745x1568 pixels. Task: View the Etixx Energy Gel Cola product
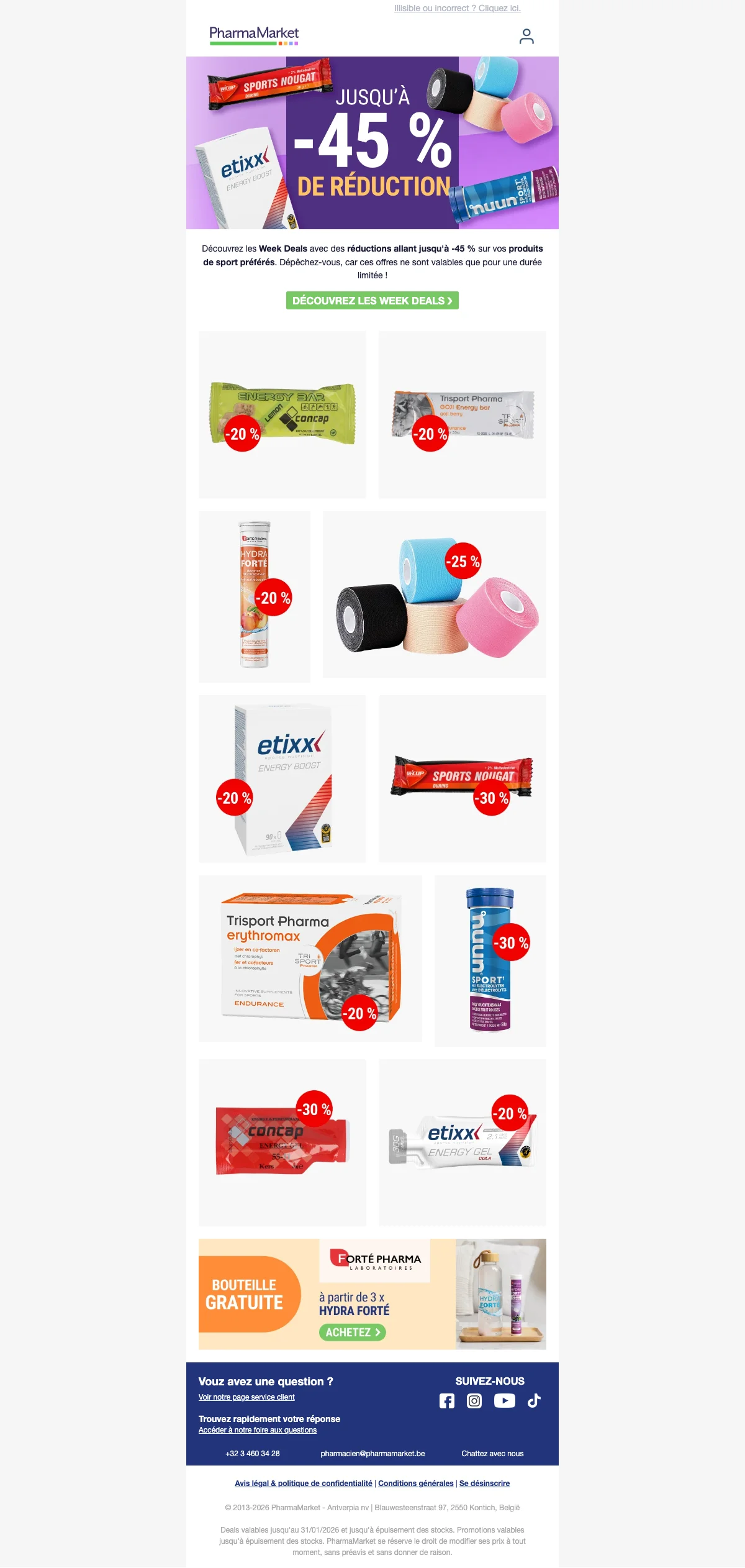tap(463, 1142)
